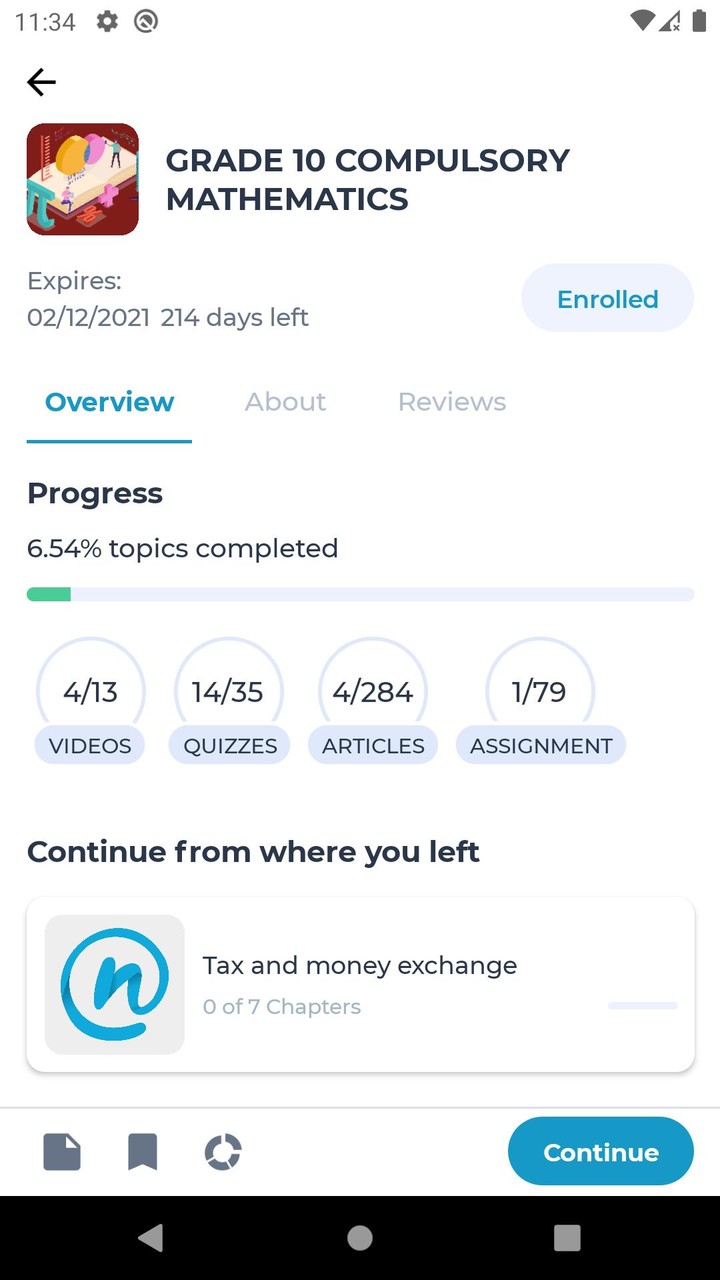Open progress chart via the donut icon
The width and height of the screenshot is (720, 1280).
tap(223, 1151)
